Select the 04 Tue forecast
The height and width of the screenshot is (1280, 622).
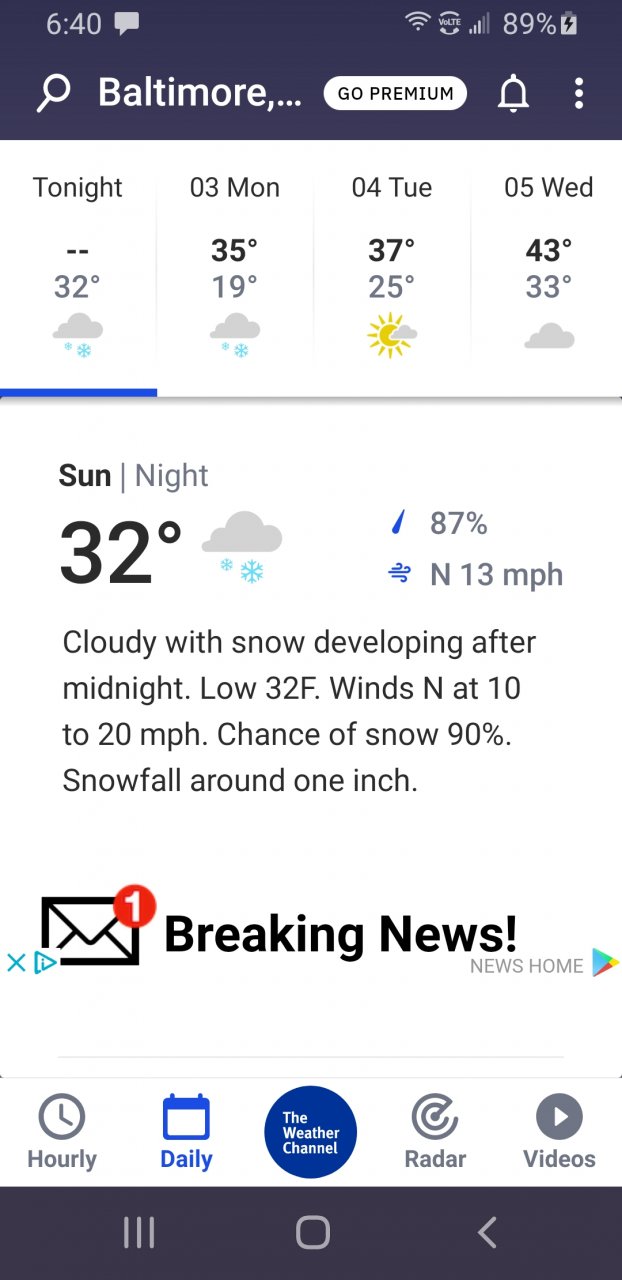[392, 268]
